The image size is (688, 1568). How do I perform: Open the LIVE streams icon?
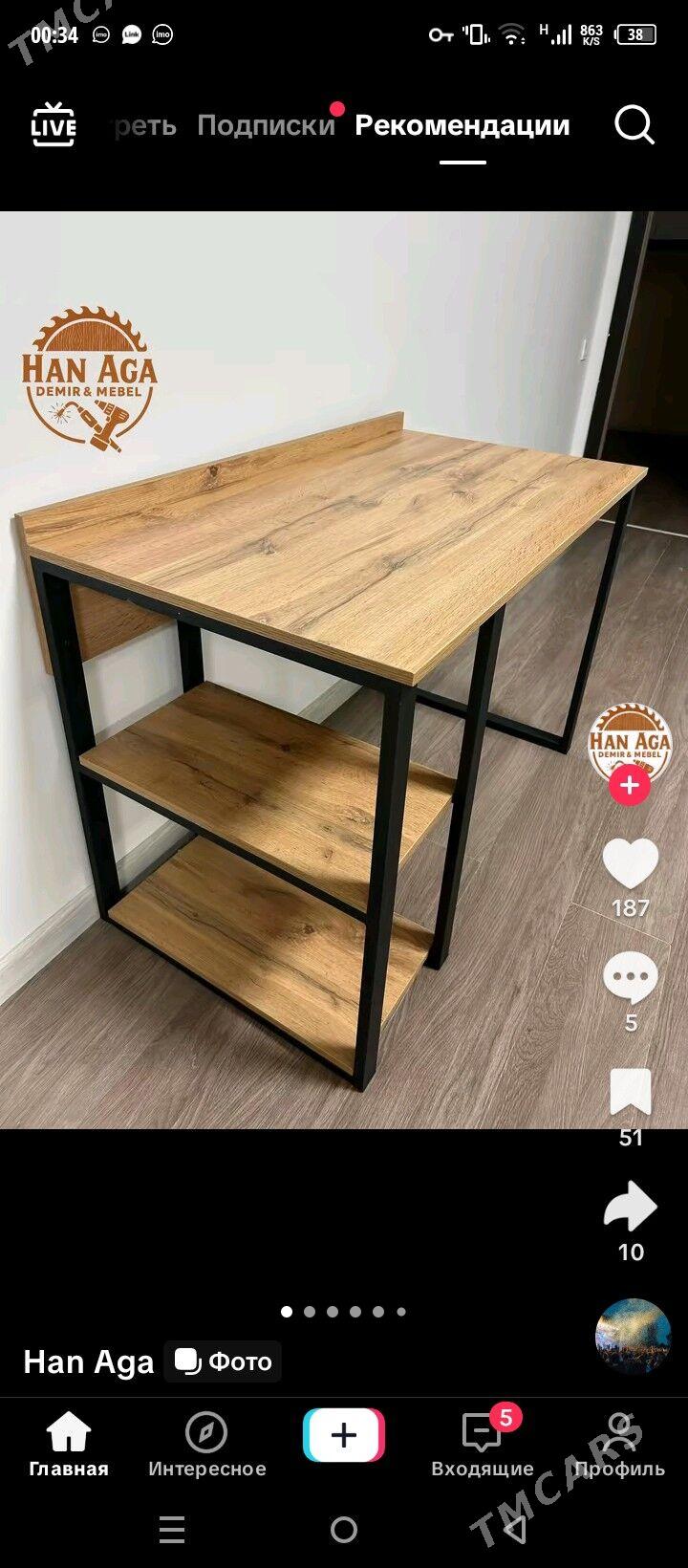[x=54, y=124]
